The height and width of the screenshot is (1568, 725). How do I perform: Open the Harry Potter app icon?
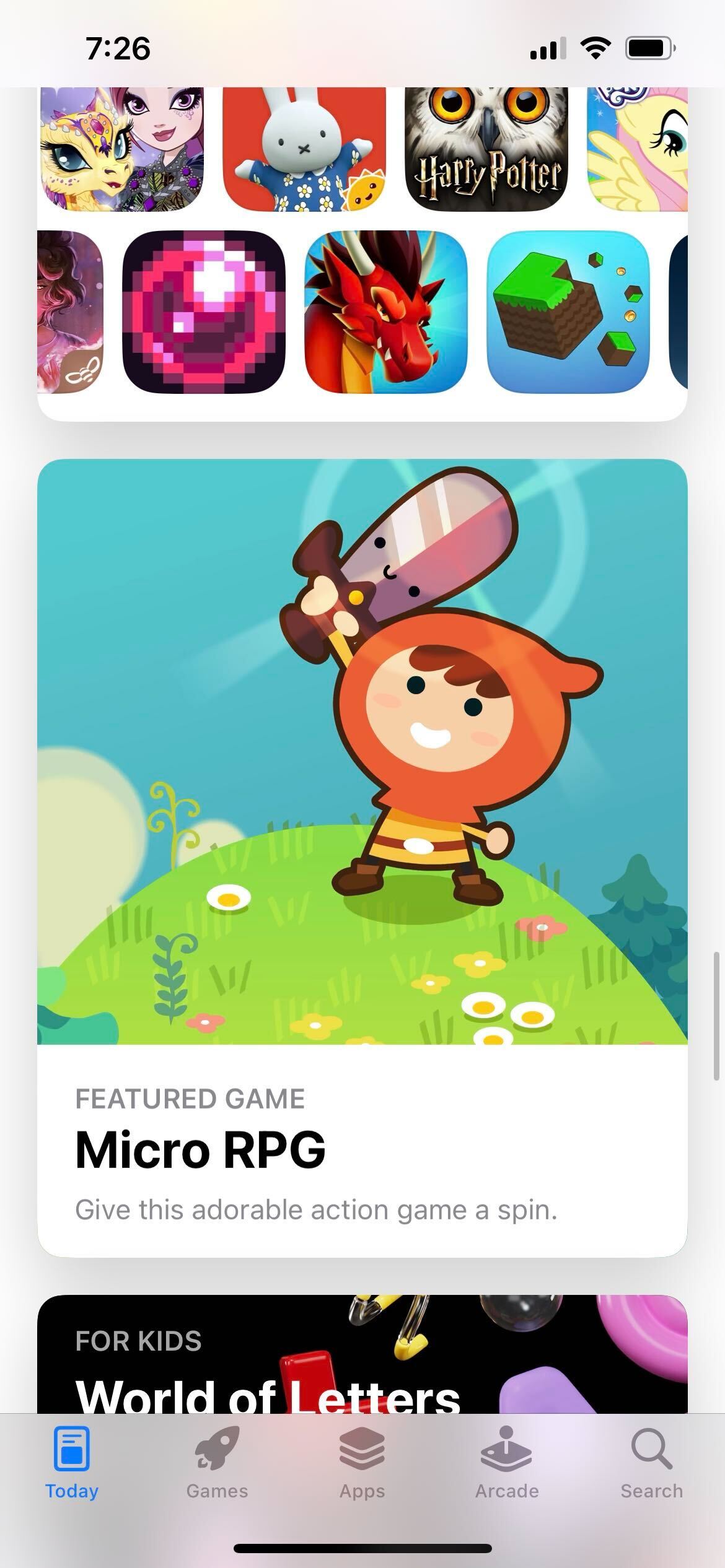[x=486, y=149]
